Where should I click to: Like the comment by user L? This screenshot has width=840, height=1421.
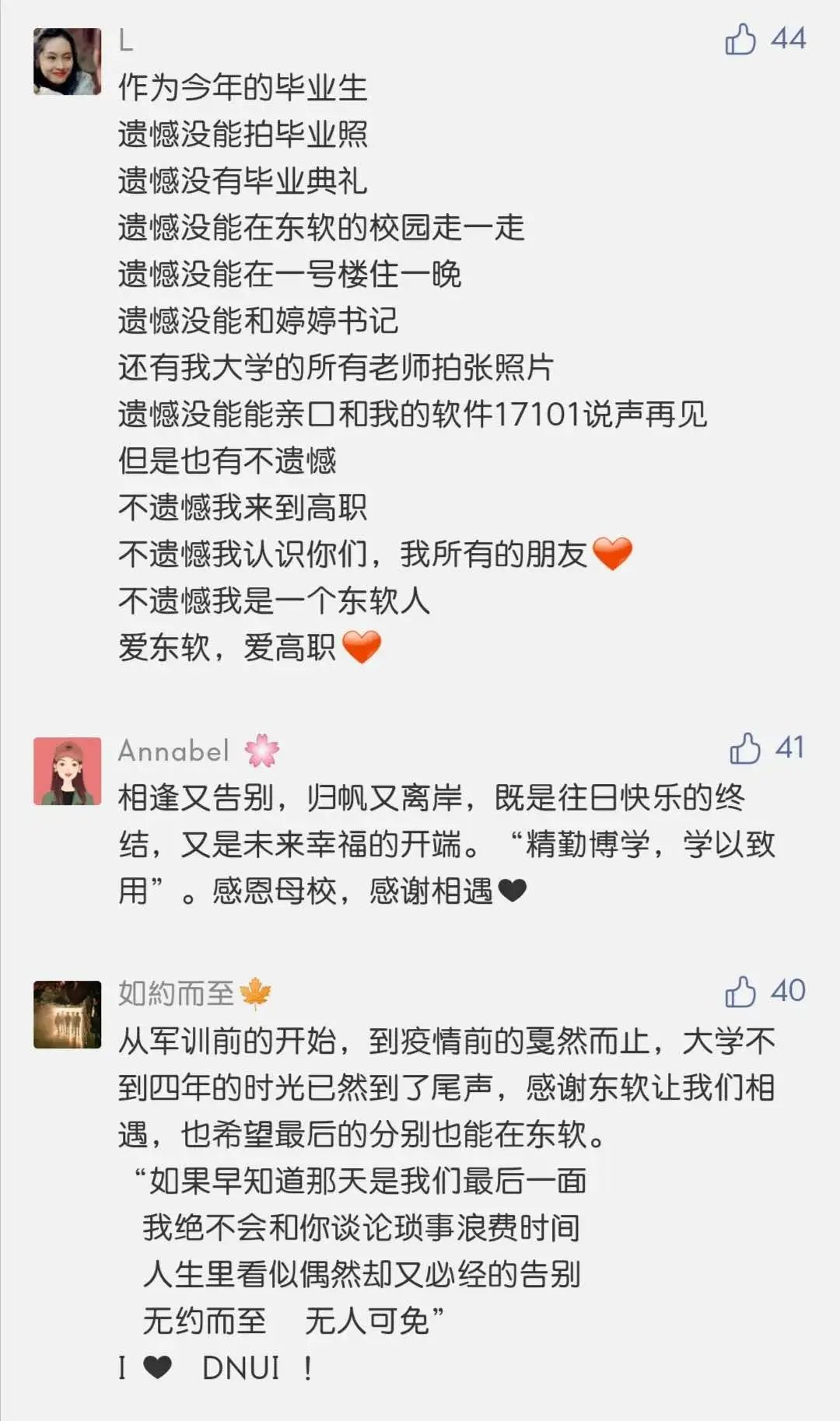point(740,39)
